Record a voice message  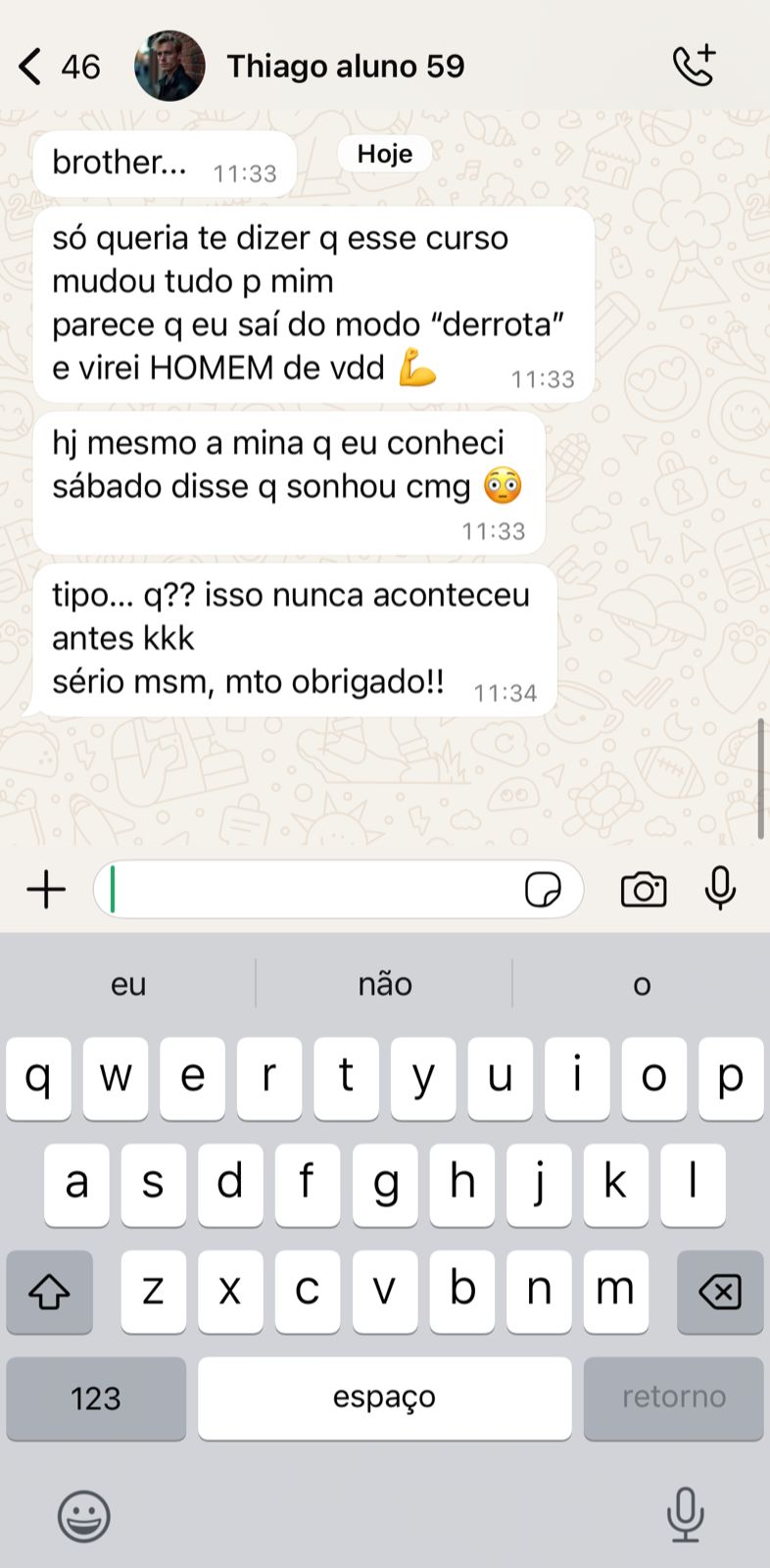point(720,888)
